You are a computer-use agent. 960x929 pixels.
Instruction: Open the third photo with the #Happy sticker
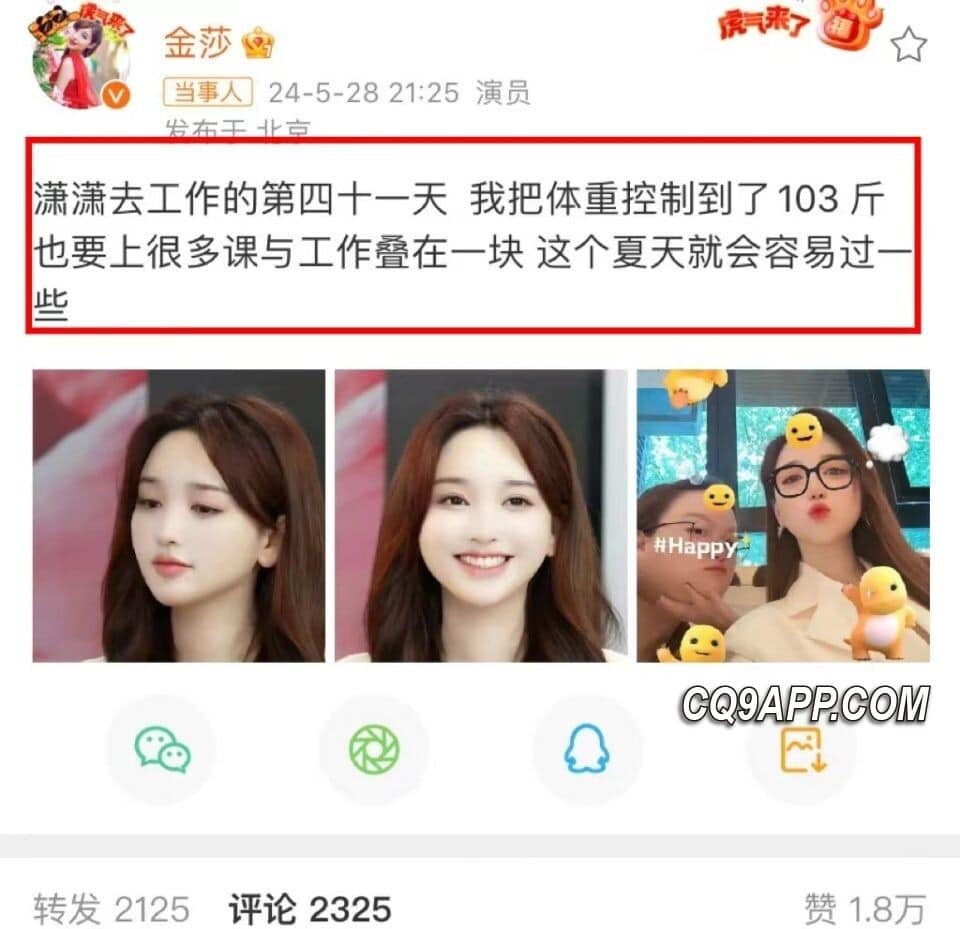[783, 516]
